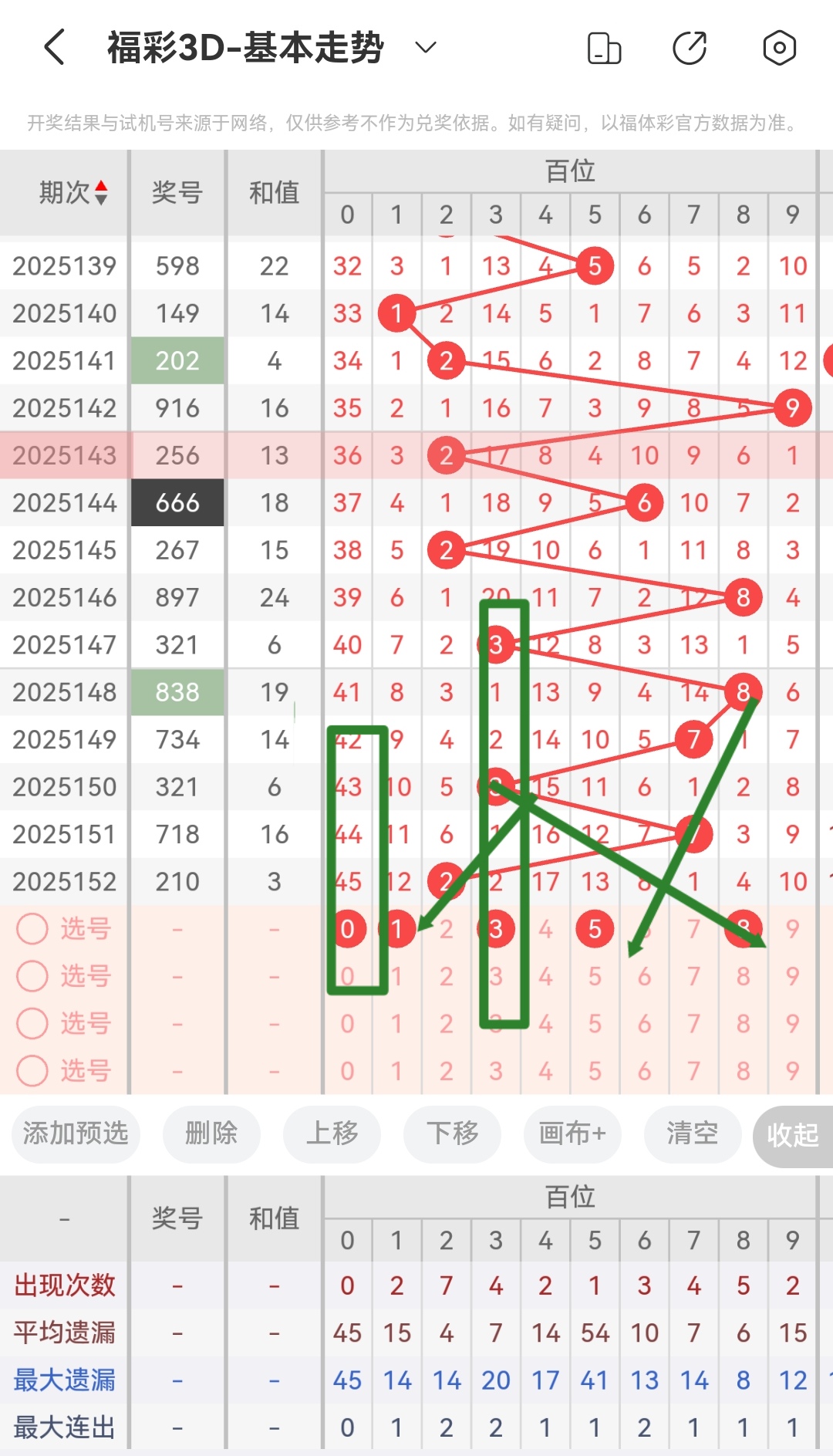833x1456 pixels.
Task: Collapse the toolbar using 收起
Action: point(793,1134)
